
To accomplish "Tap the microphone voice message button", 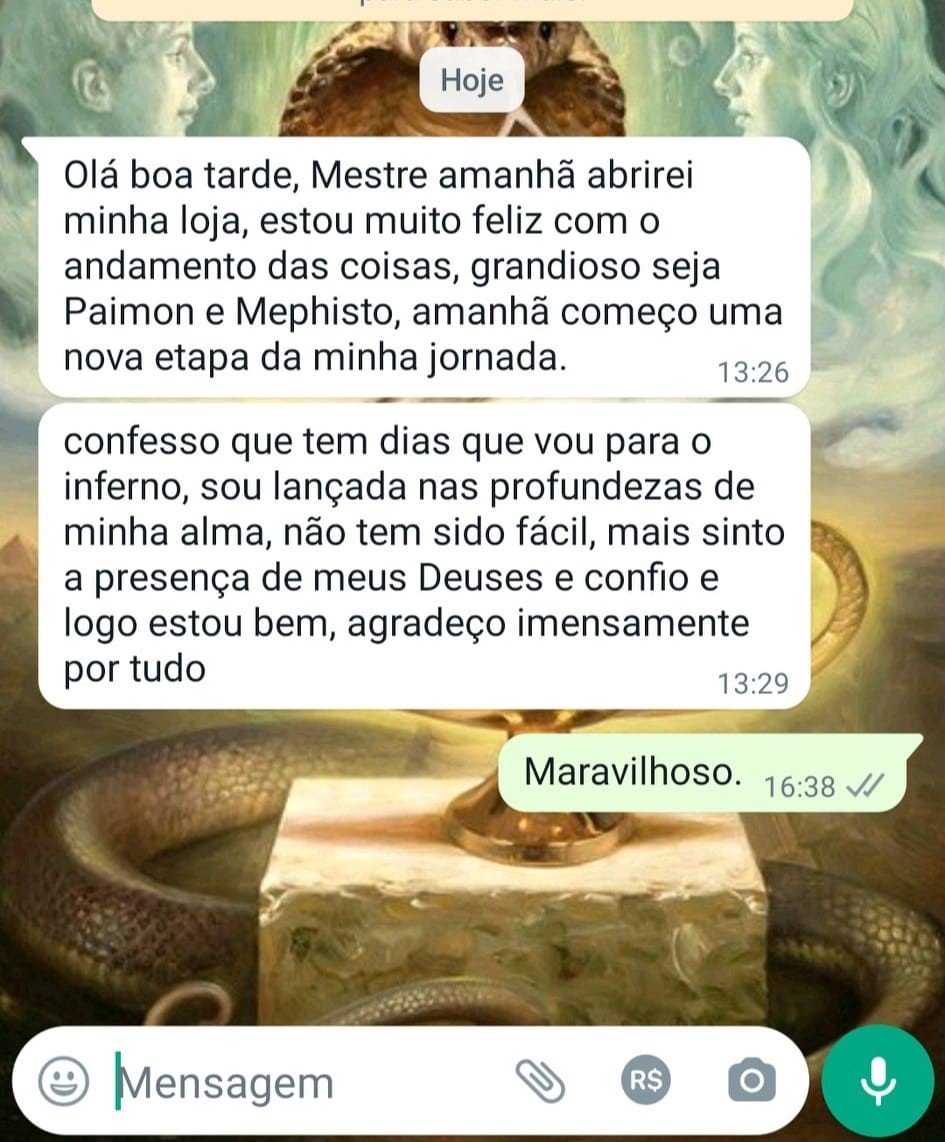I will 877,1080.
